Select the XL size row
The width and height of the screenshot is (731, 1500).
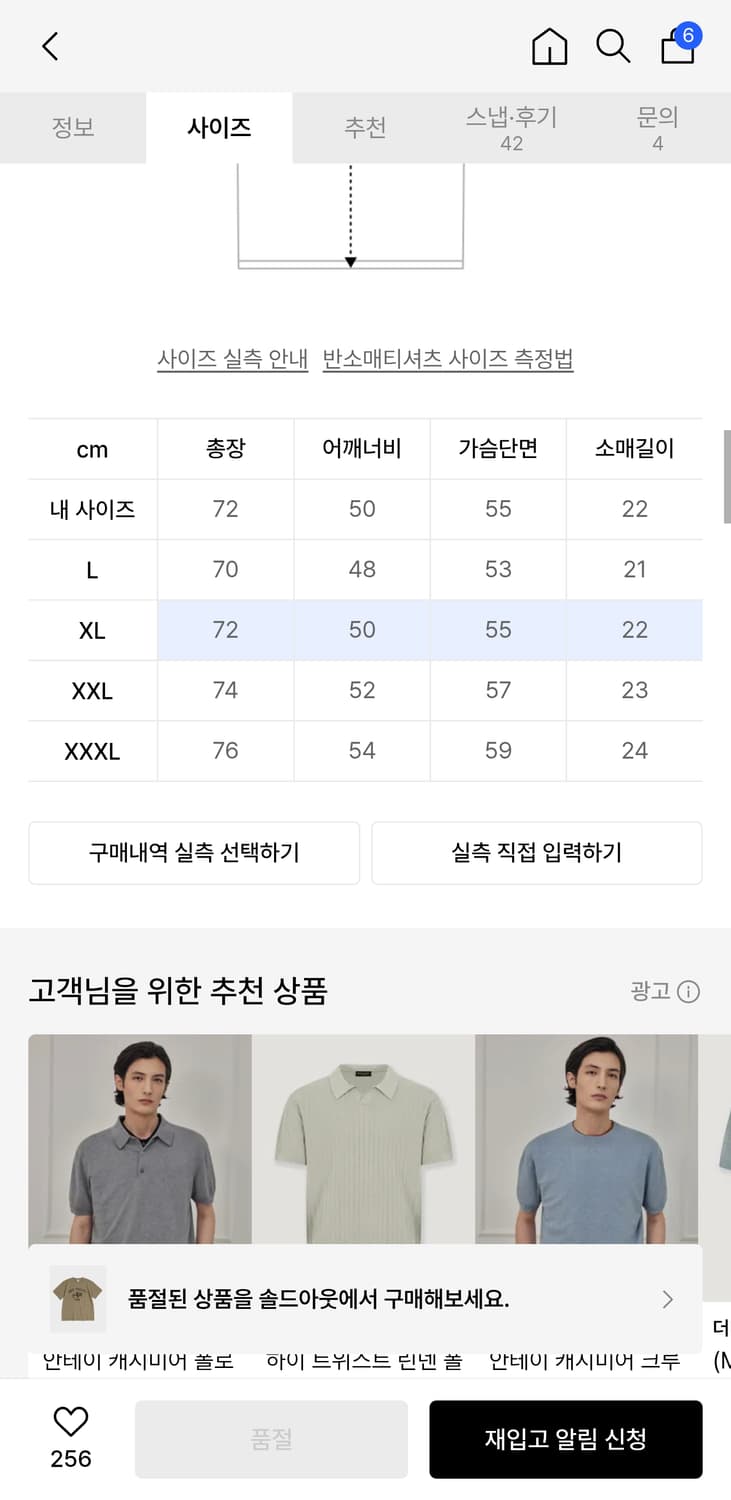(x=365, y=630)
